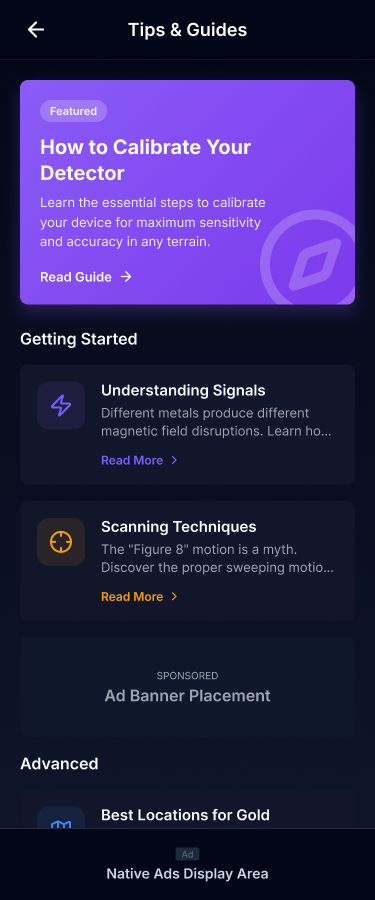Tap Read Guide on the featured card
This screenshot has width=375, height=900.
pos(86,277)
